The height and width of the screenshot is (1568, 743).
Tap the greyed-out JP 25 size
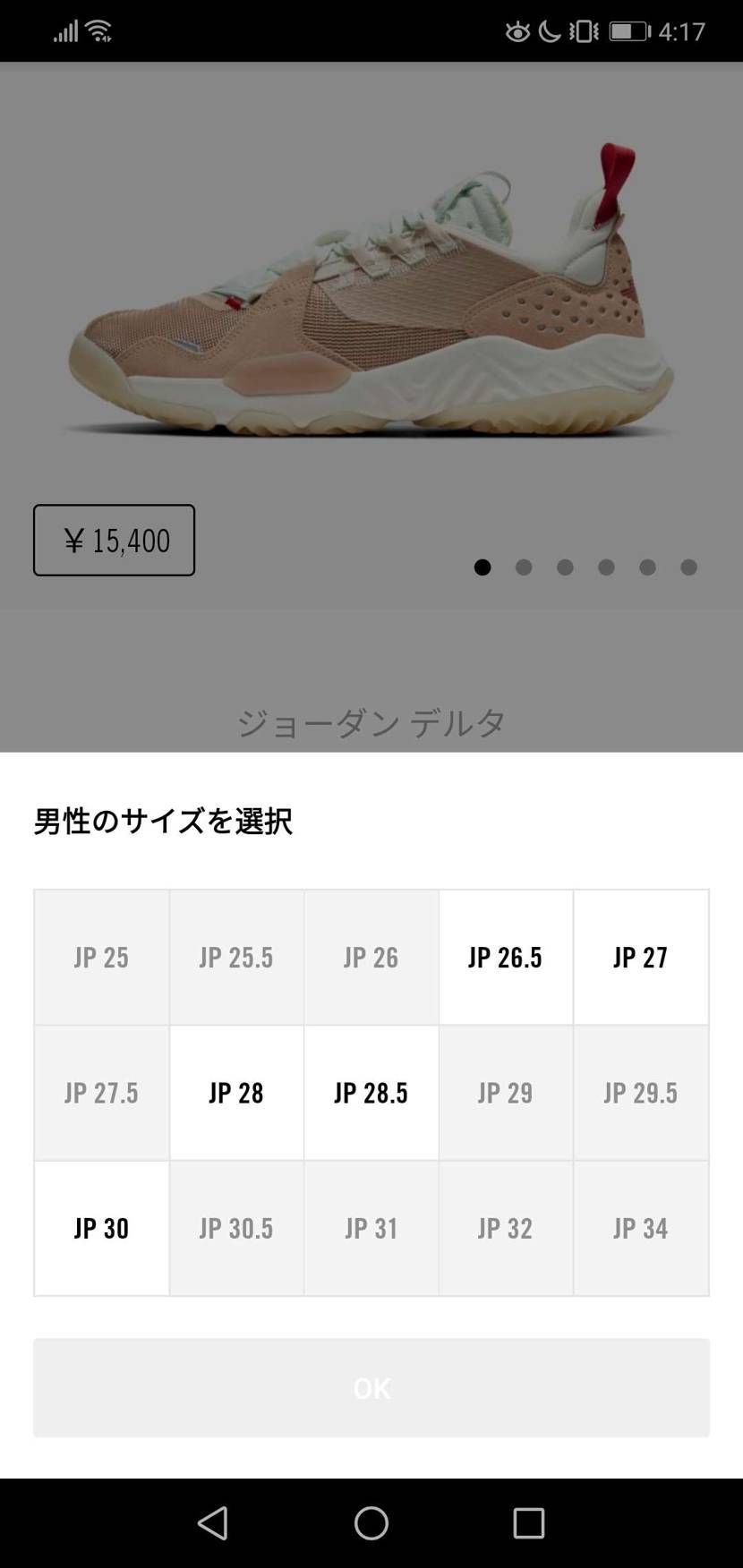pos(101,957)
